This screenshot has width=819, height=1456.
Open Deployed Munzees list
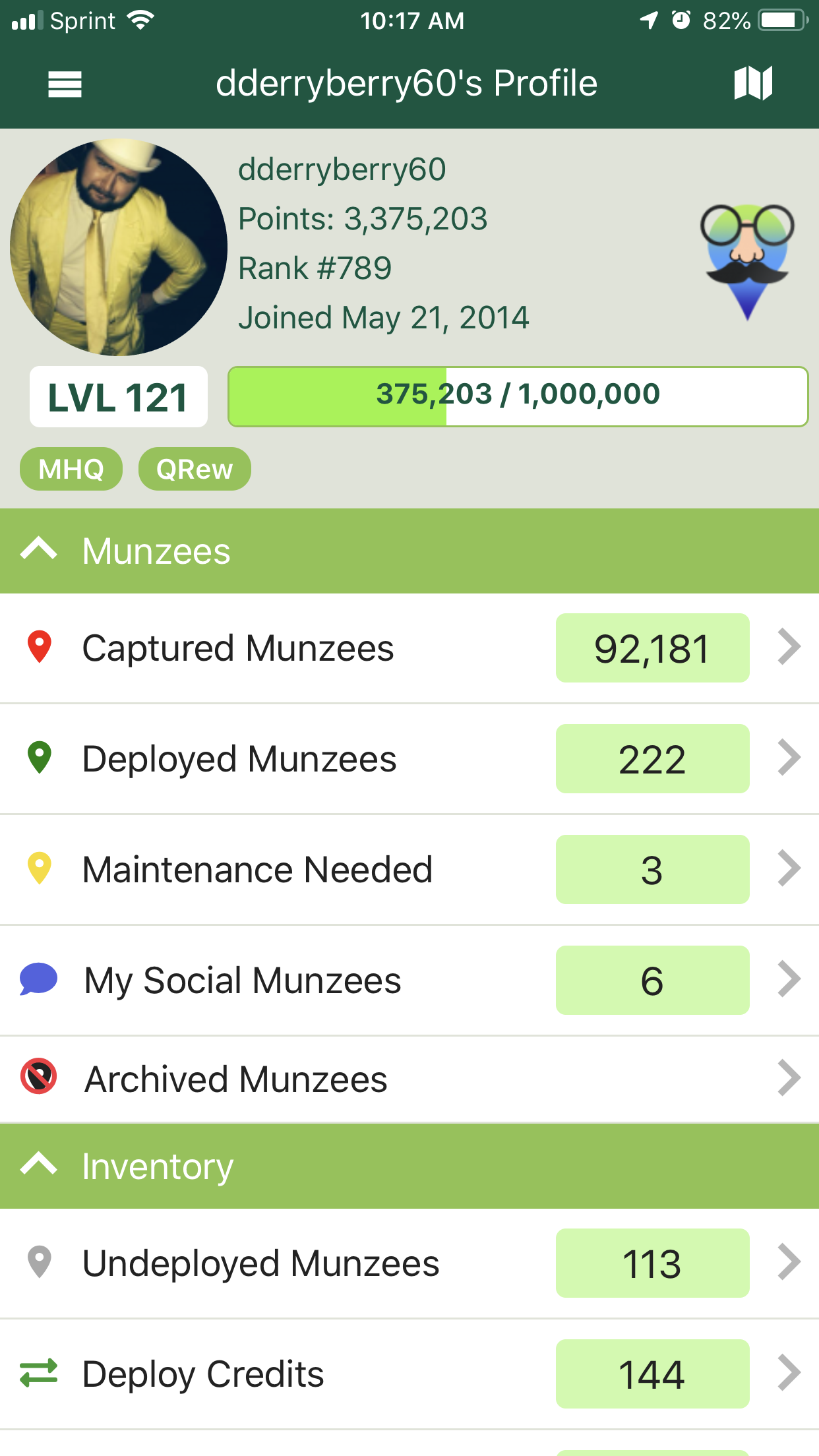click(x=409, y=759)
